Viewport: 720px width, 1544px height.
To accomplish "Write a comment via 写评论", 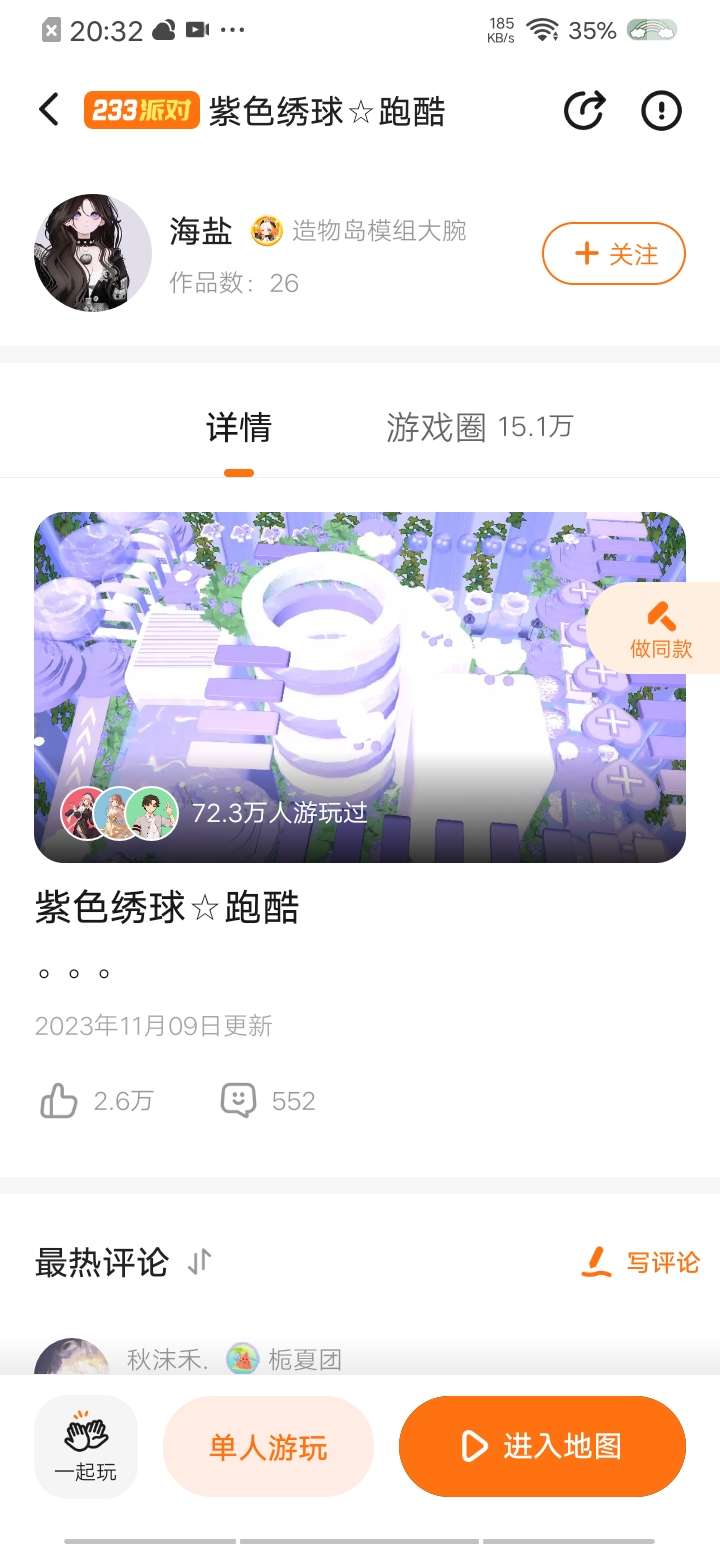I will tap(640, 1262).
